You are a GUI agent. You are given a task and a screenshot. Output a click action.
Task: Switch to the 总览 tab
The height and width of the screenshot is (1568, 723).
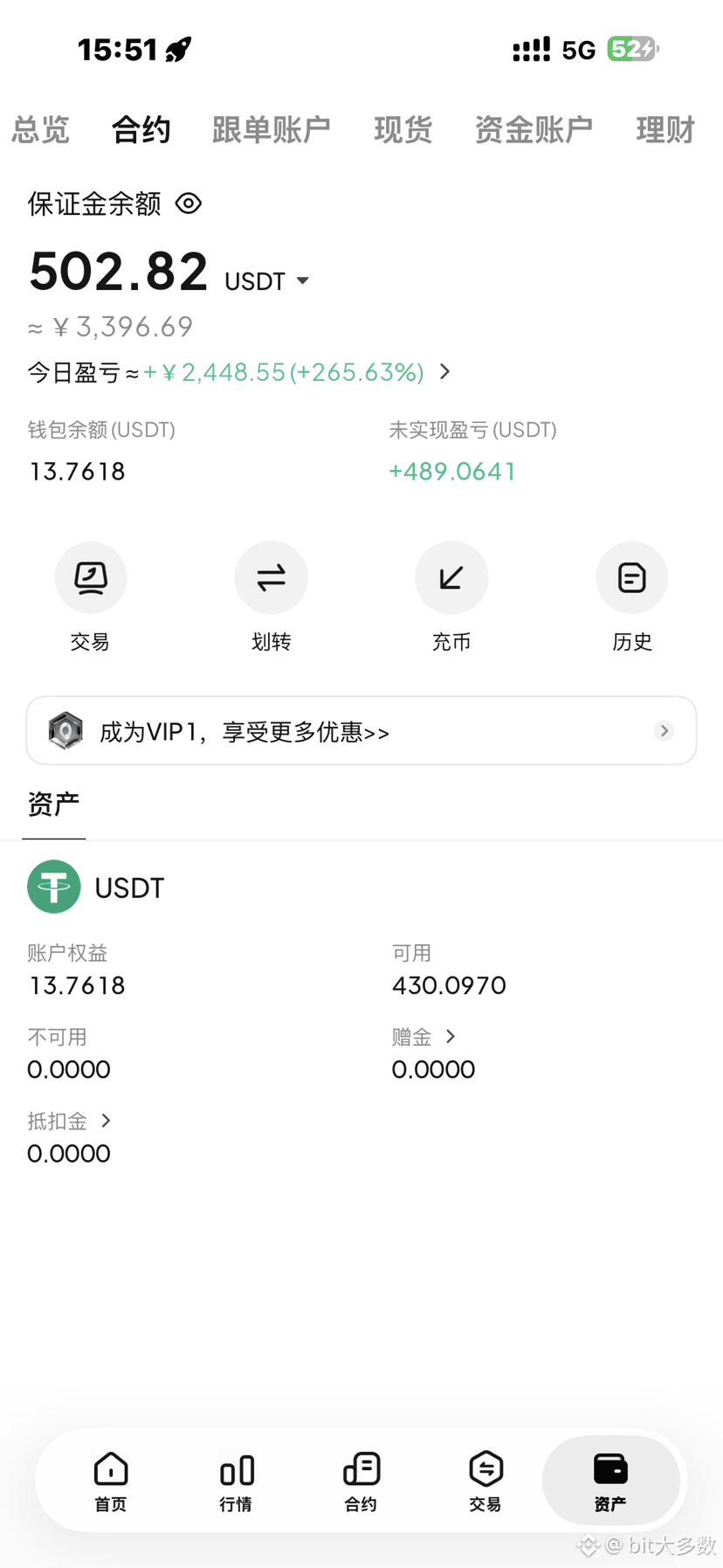[40, 130]
